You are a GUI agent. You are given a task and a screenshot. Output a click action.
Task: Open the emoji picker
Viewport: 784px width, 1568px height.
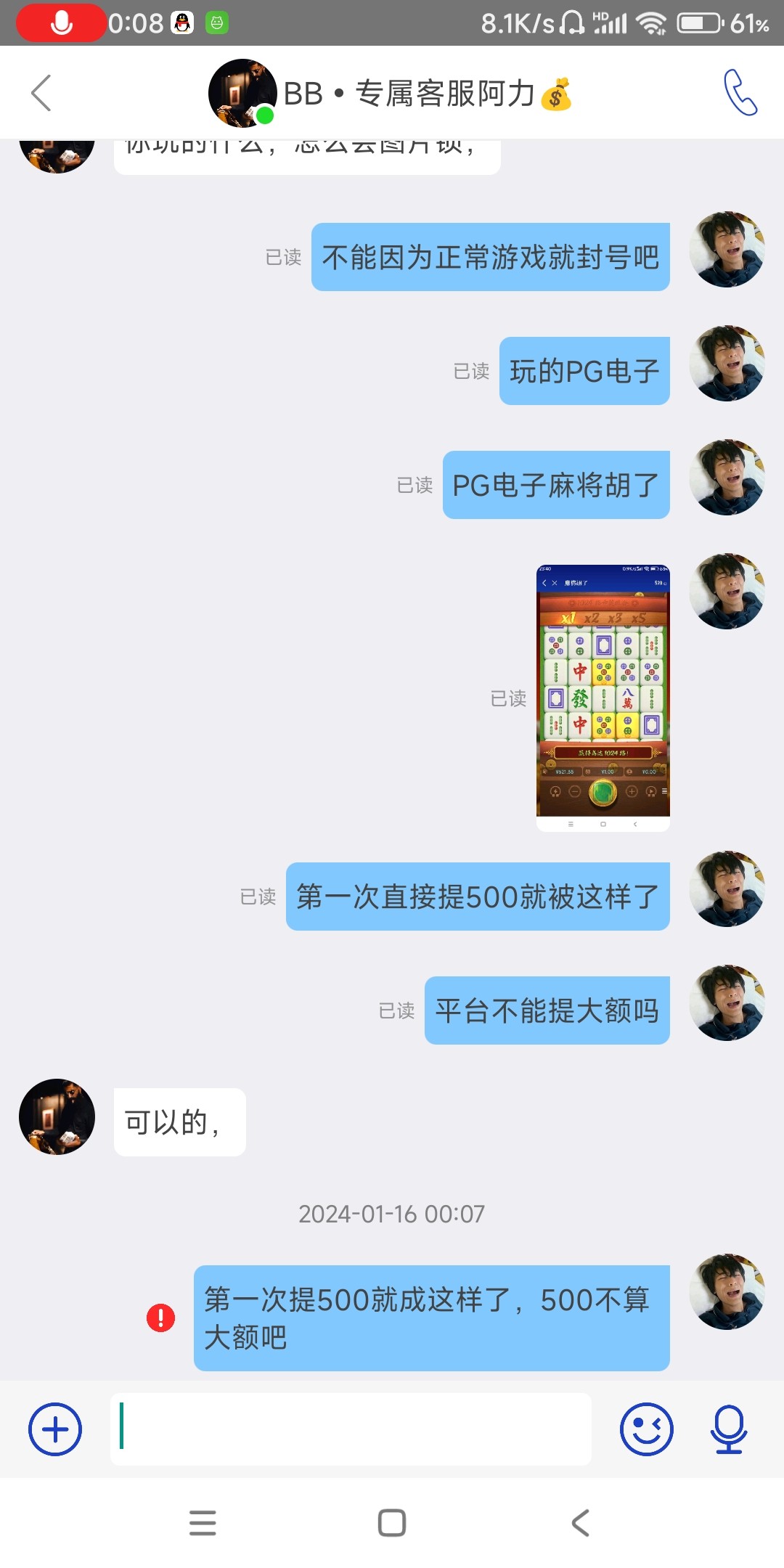[x=646, y=1429]
